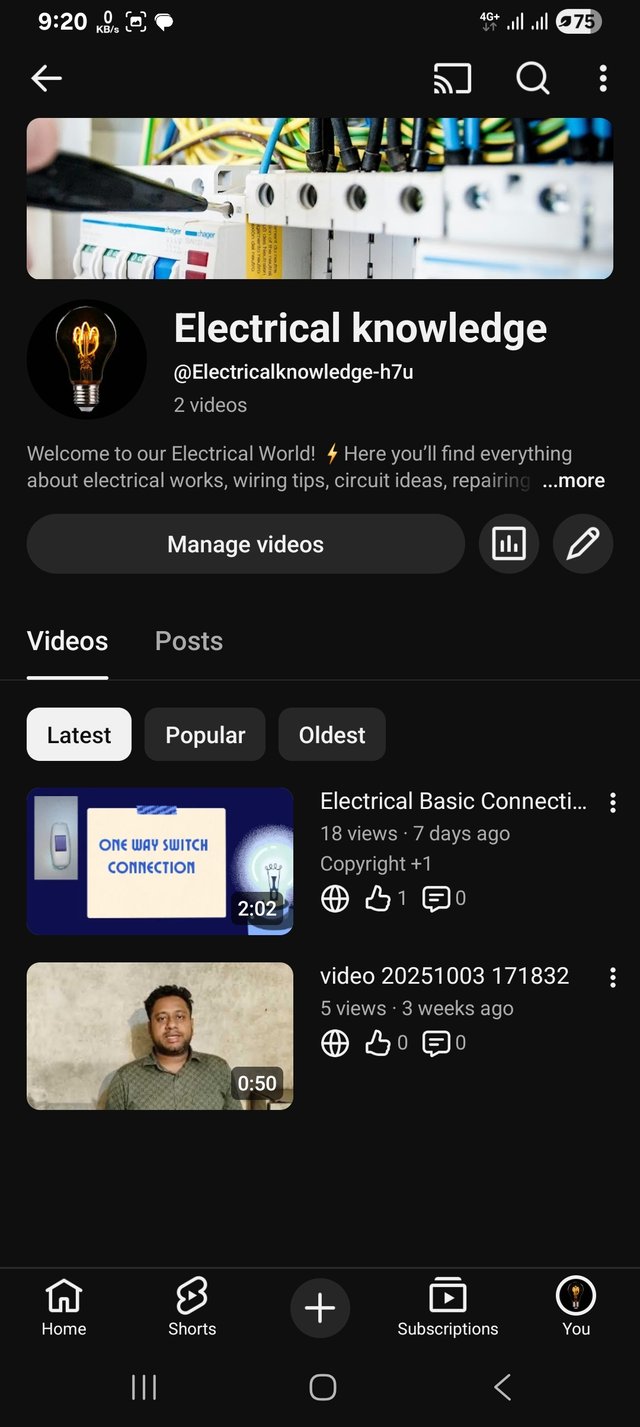Expand the channel description with ...more
The width and height of the screenshot is (640, 1427).
click(x=574, y=481)
